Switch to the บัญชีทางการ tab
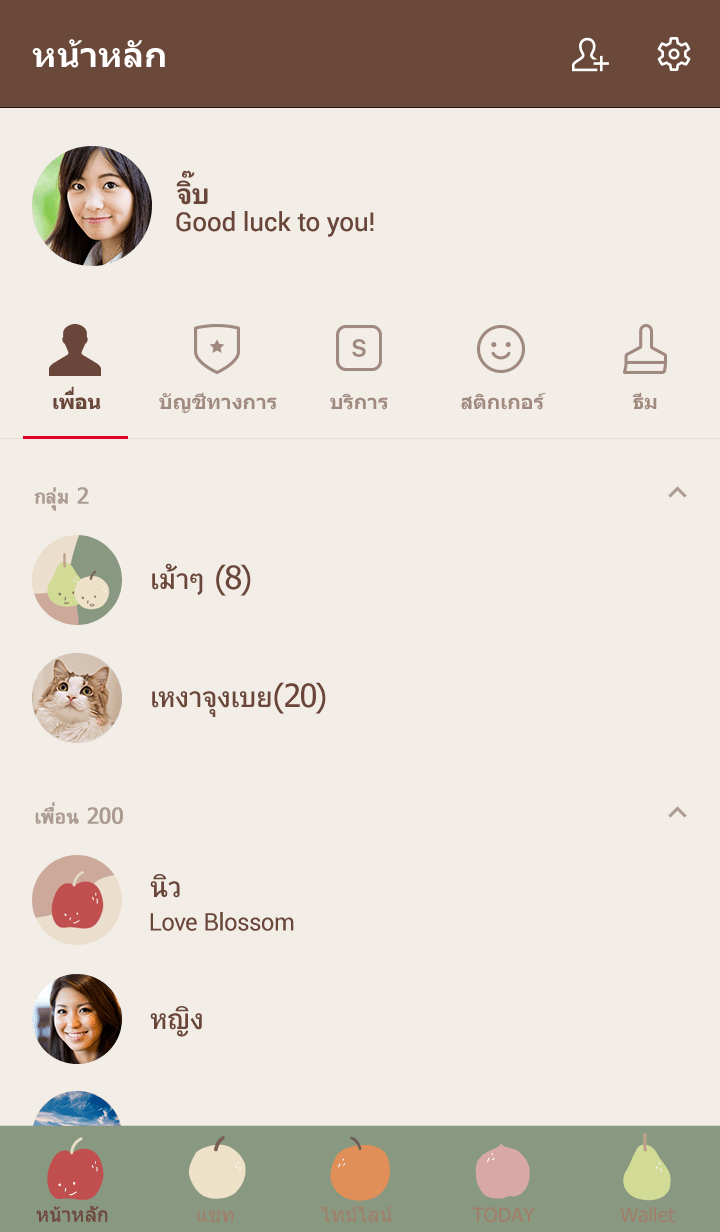Image resolution: width=720 pixels, height=1232 pixels. point(217,370)
